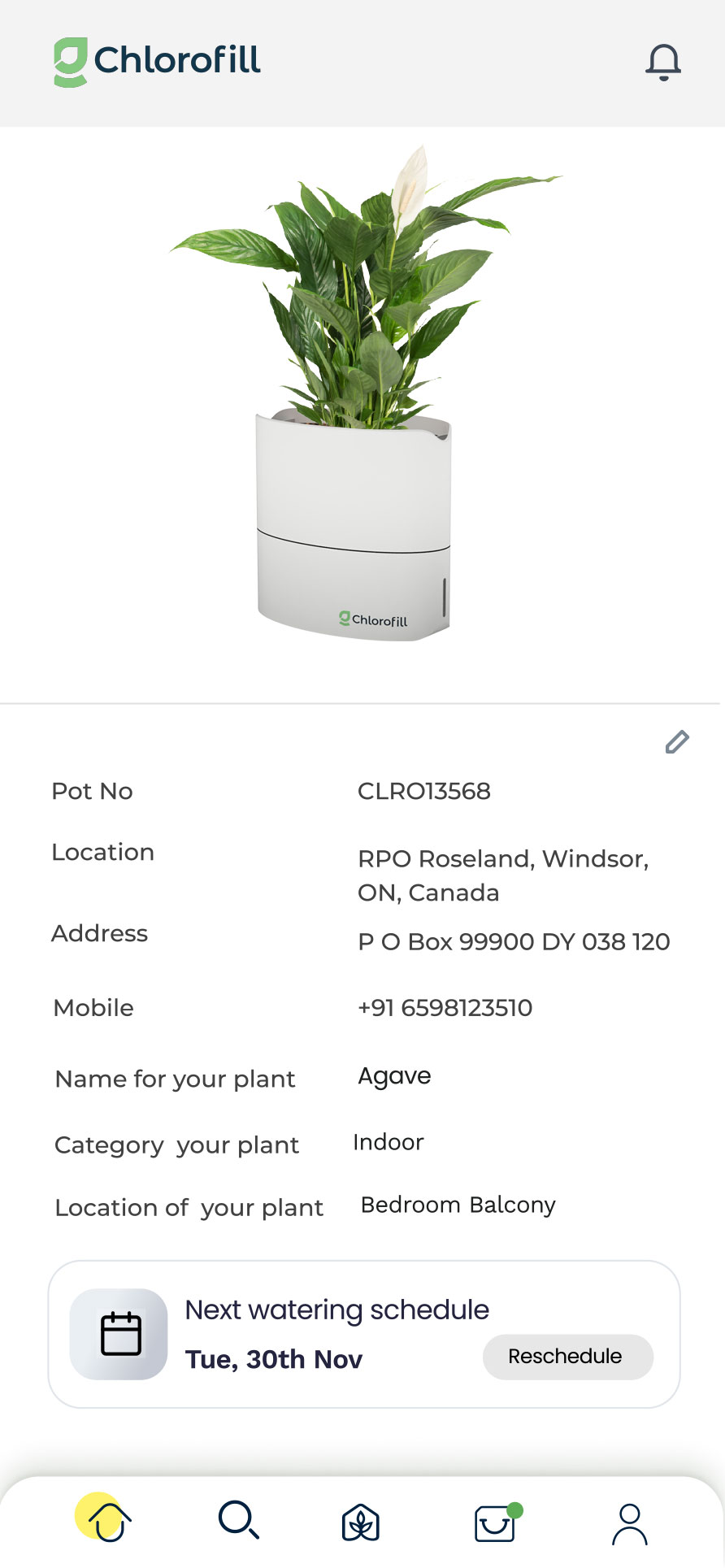Switch to the plants tab
Viewport: 725px width, 1568px height.
click(361, 1522)
